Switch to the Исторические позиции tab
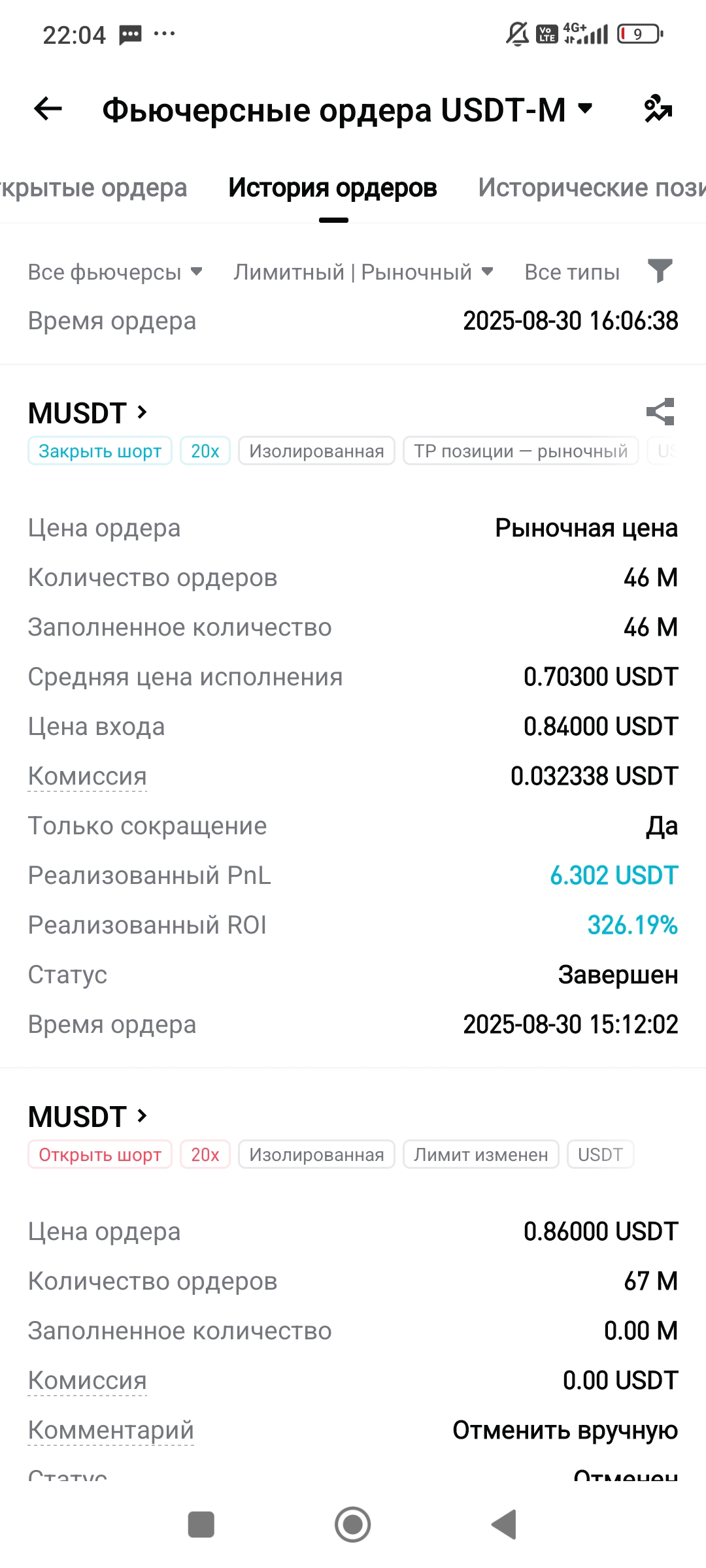706x1568 pixels. point(592,188)
